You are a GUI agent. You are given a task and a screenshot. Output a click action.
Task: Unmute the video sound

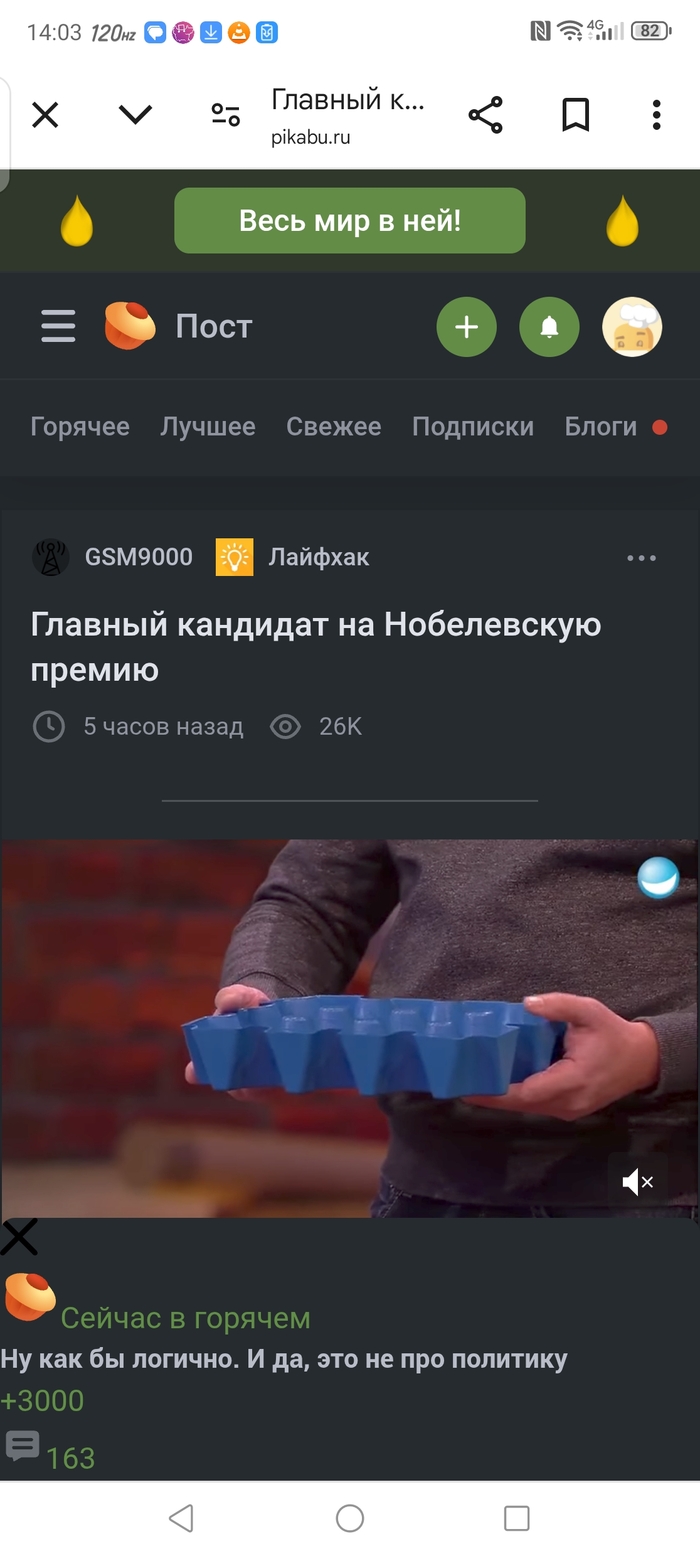tap(637, 1183)
